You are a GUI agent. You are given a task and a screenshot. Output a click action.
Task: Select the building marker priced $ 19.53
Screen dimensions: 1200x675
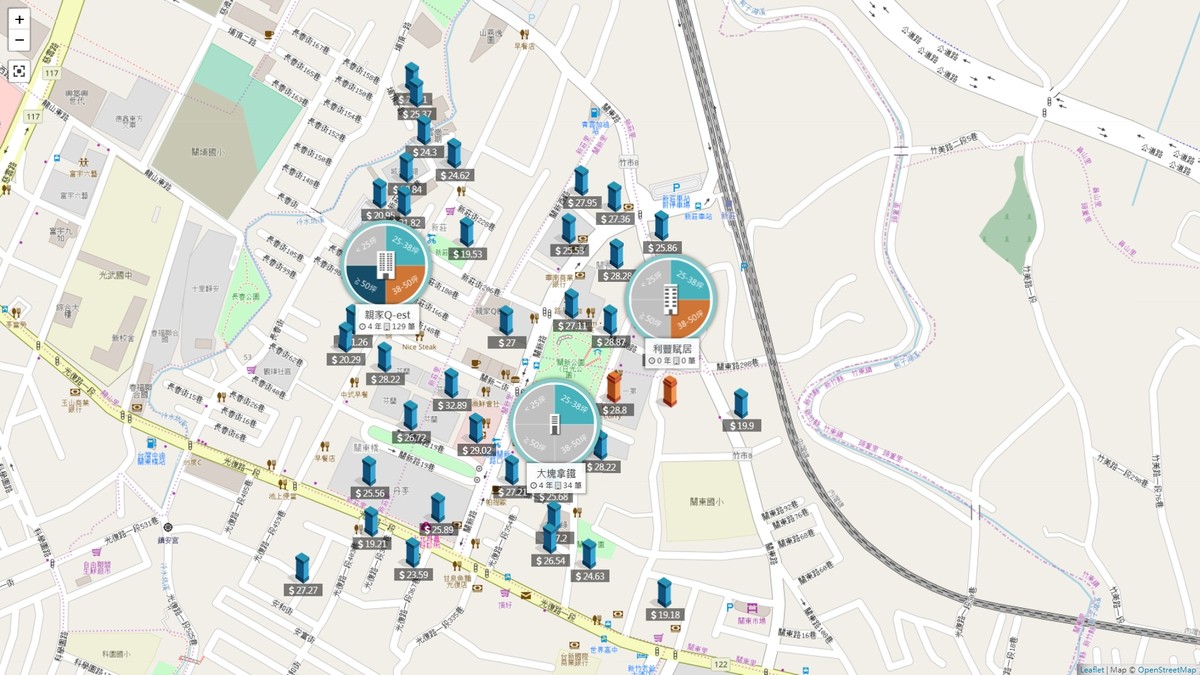(466, 233)
